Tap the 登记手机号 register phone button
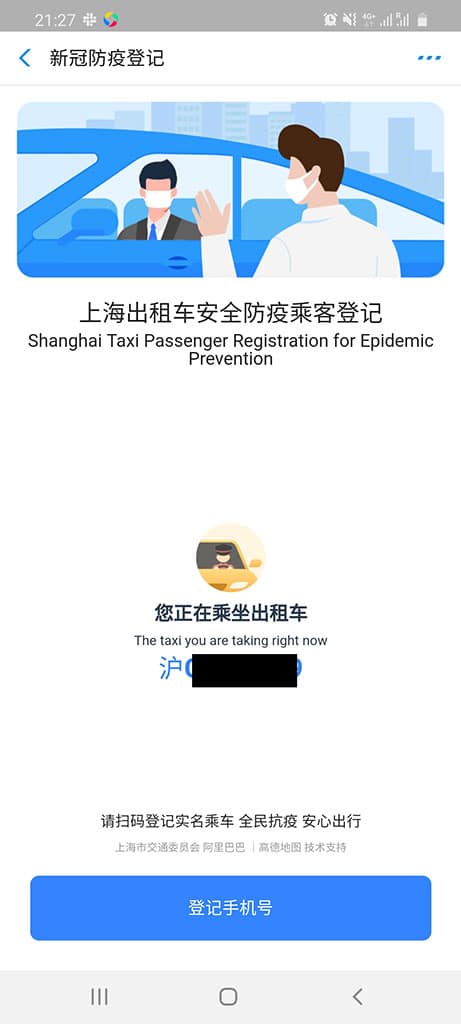Screen dimensions: 461x1024 pyautogui.click(x=230, y=908)
